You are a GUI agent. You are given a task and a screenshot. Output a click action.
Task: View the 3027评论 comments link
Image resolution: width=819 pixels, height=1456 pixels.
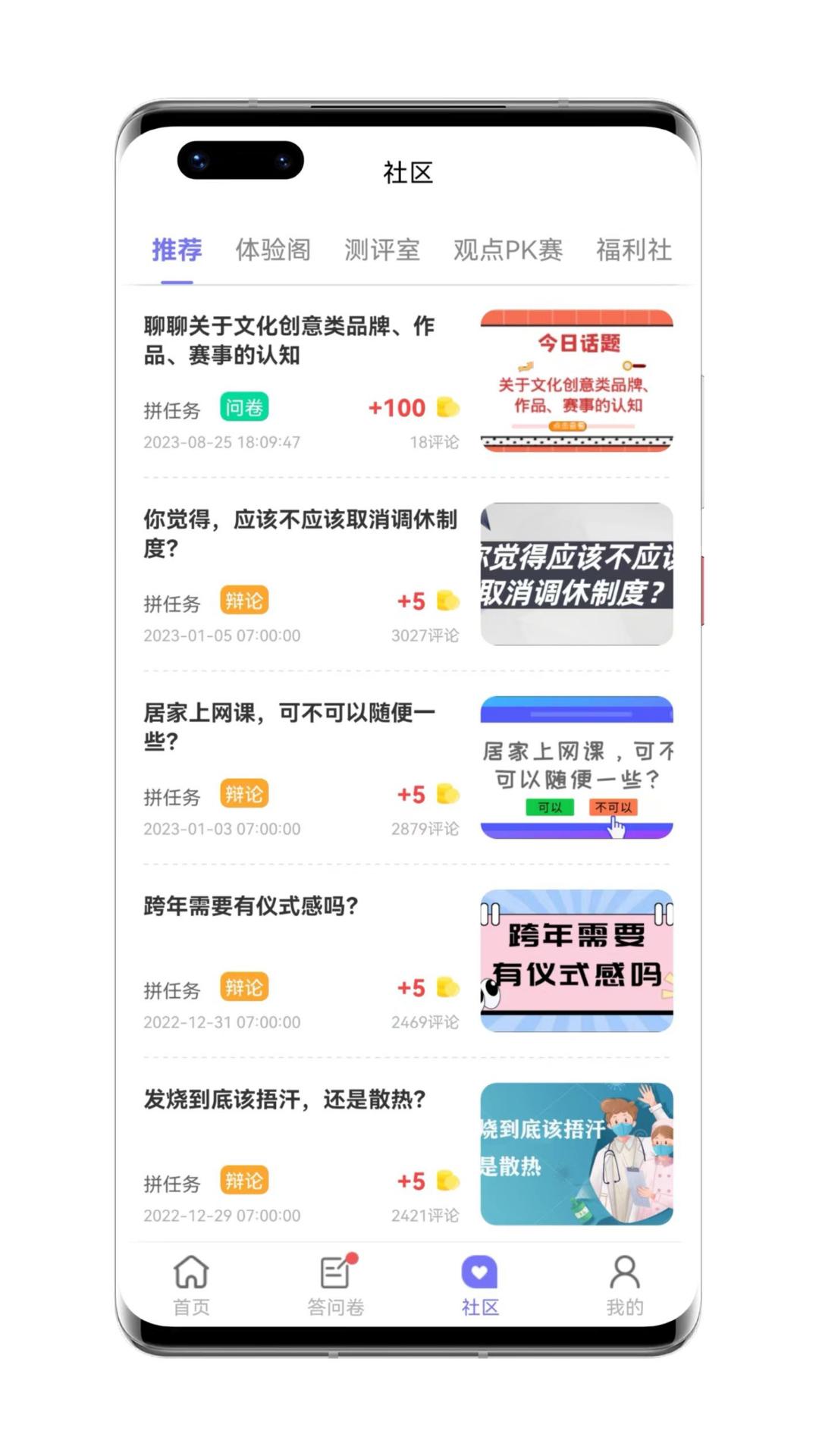425,635
